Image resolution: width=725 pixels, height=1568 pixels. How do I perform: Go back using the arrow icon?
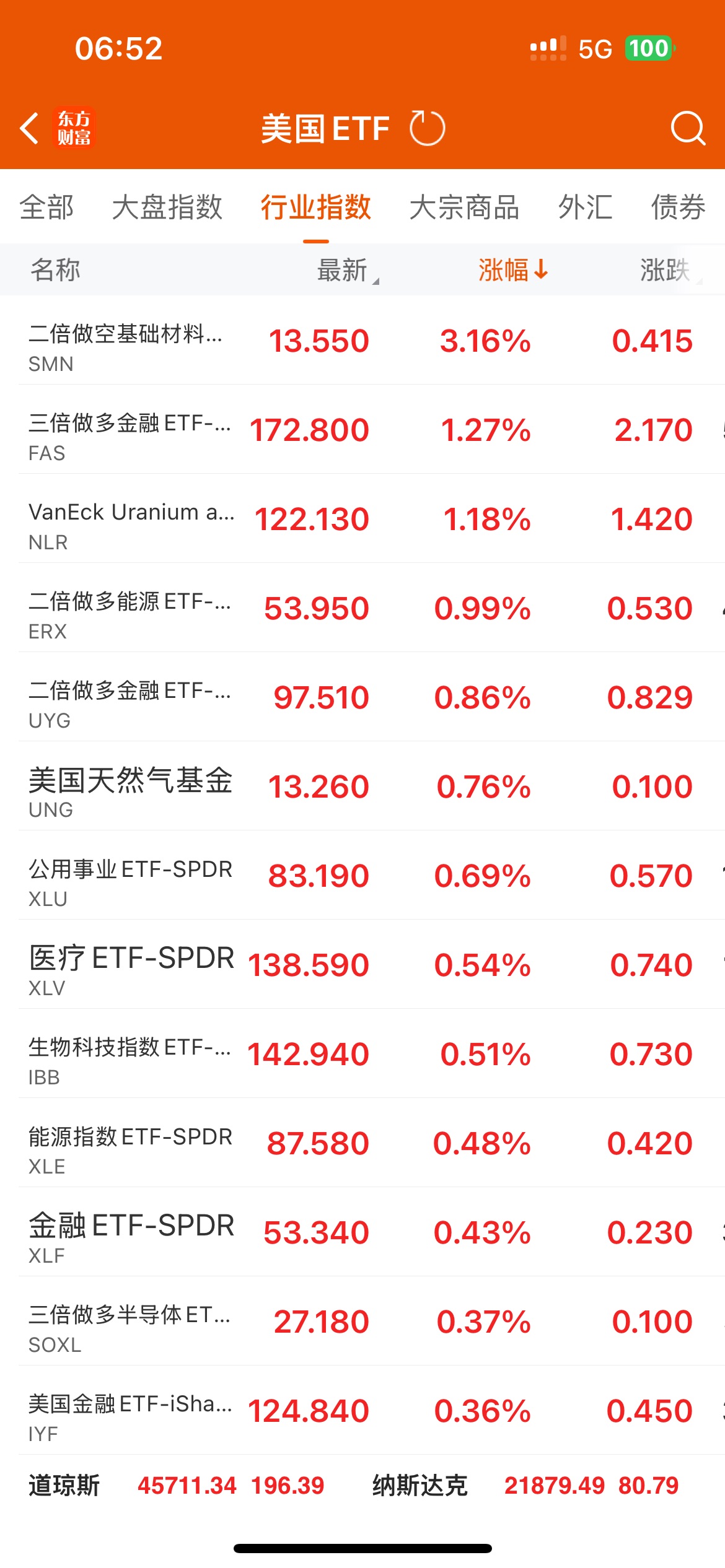click(29, 129)
